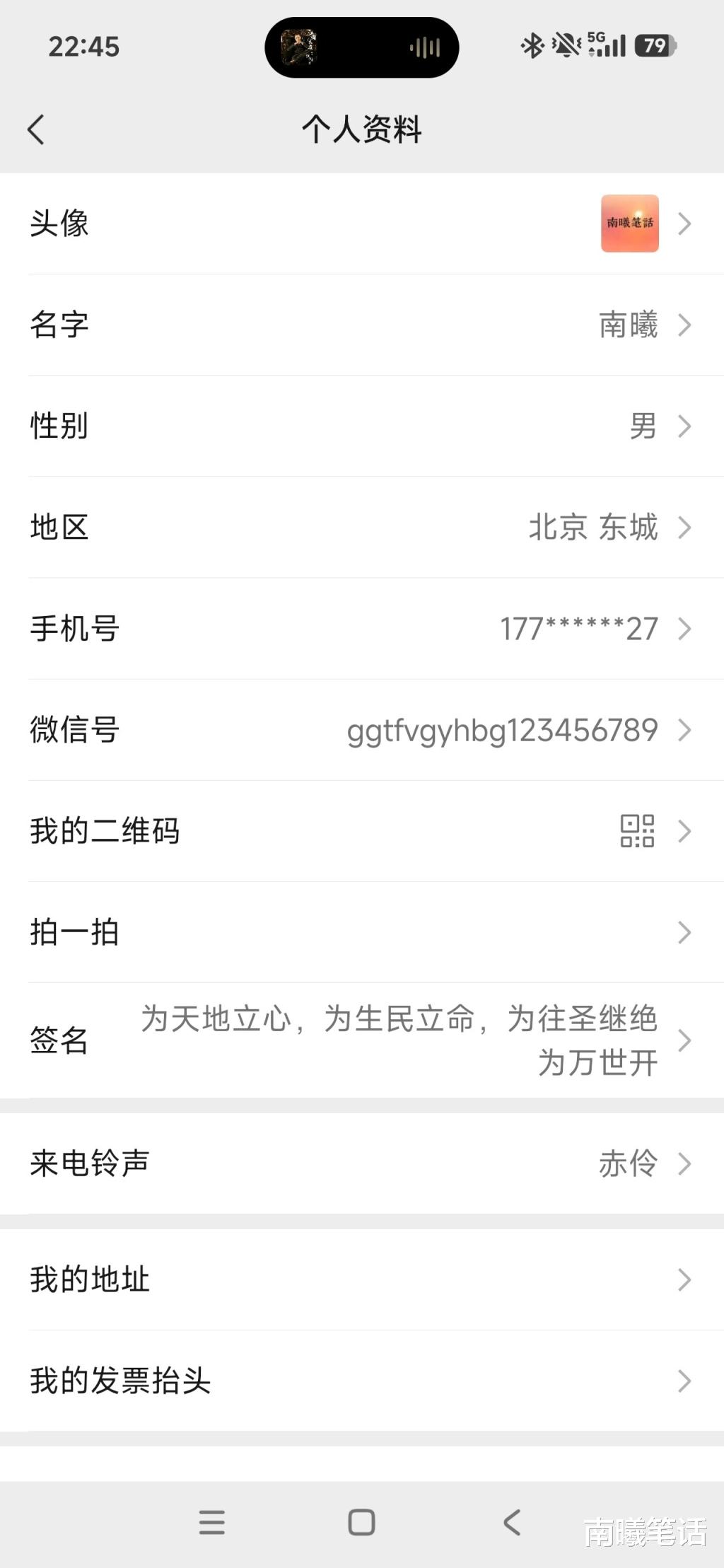Change the 地区 region from 北京 东城
The width and height of the screenshot is (724, 1568).
[x=362, y=527]
